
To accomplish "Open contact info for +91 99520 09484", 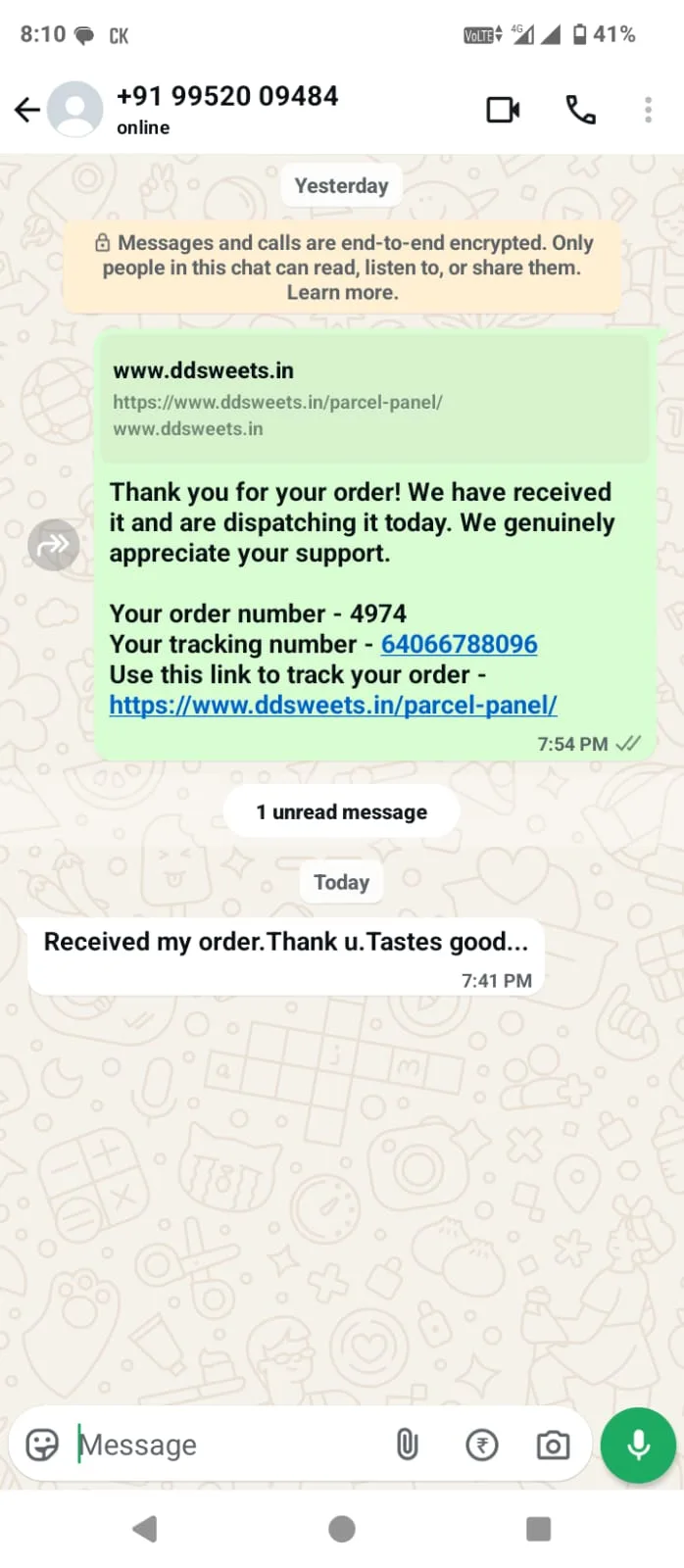I will click(x=227, y=109).
